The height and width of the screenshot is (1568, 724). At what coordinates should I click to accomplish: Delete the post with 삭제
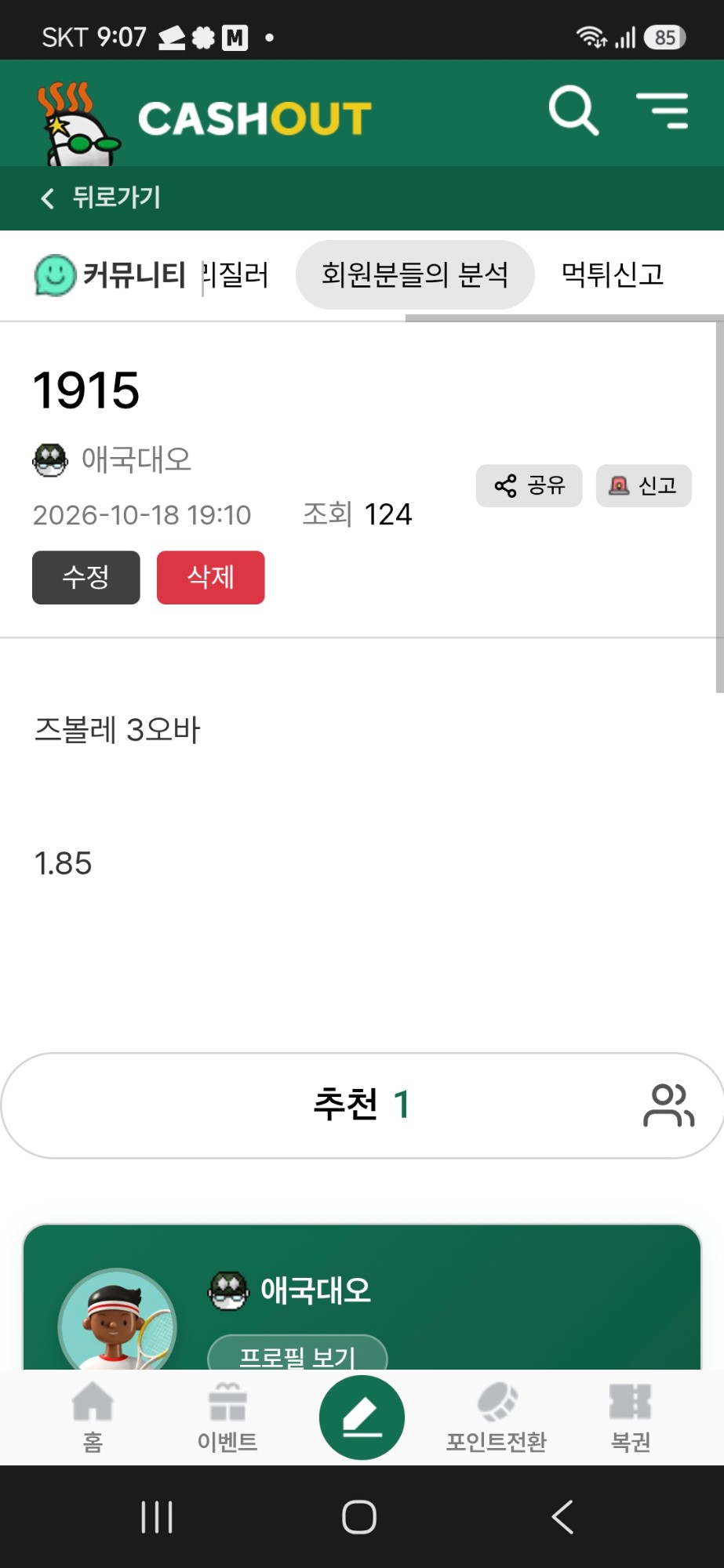pos(211,578)
